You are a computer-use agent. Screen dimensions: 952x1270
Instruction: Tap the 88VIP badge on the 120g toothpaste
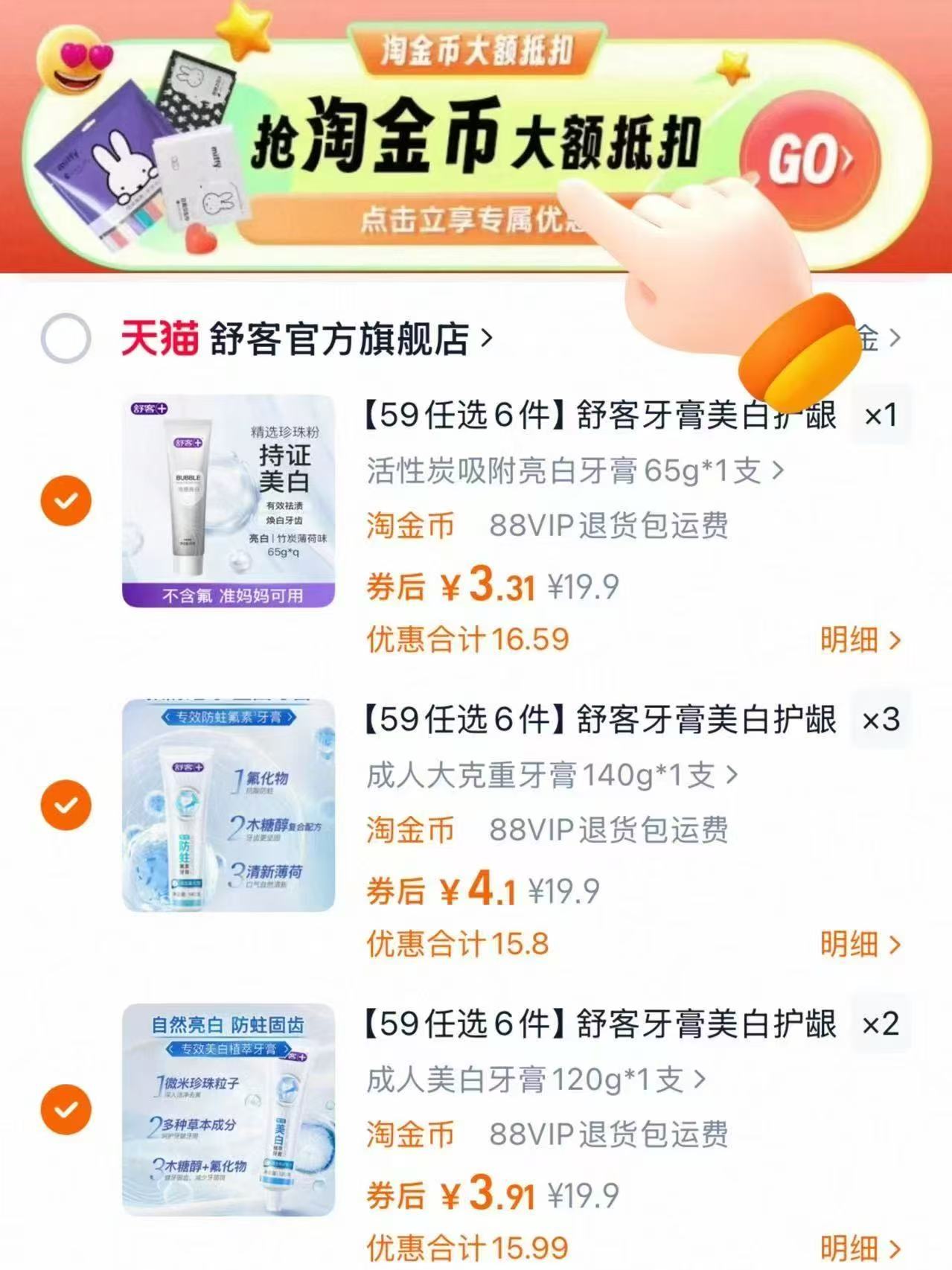pyautogui.click(x=612, y=1135)
